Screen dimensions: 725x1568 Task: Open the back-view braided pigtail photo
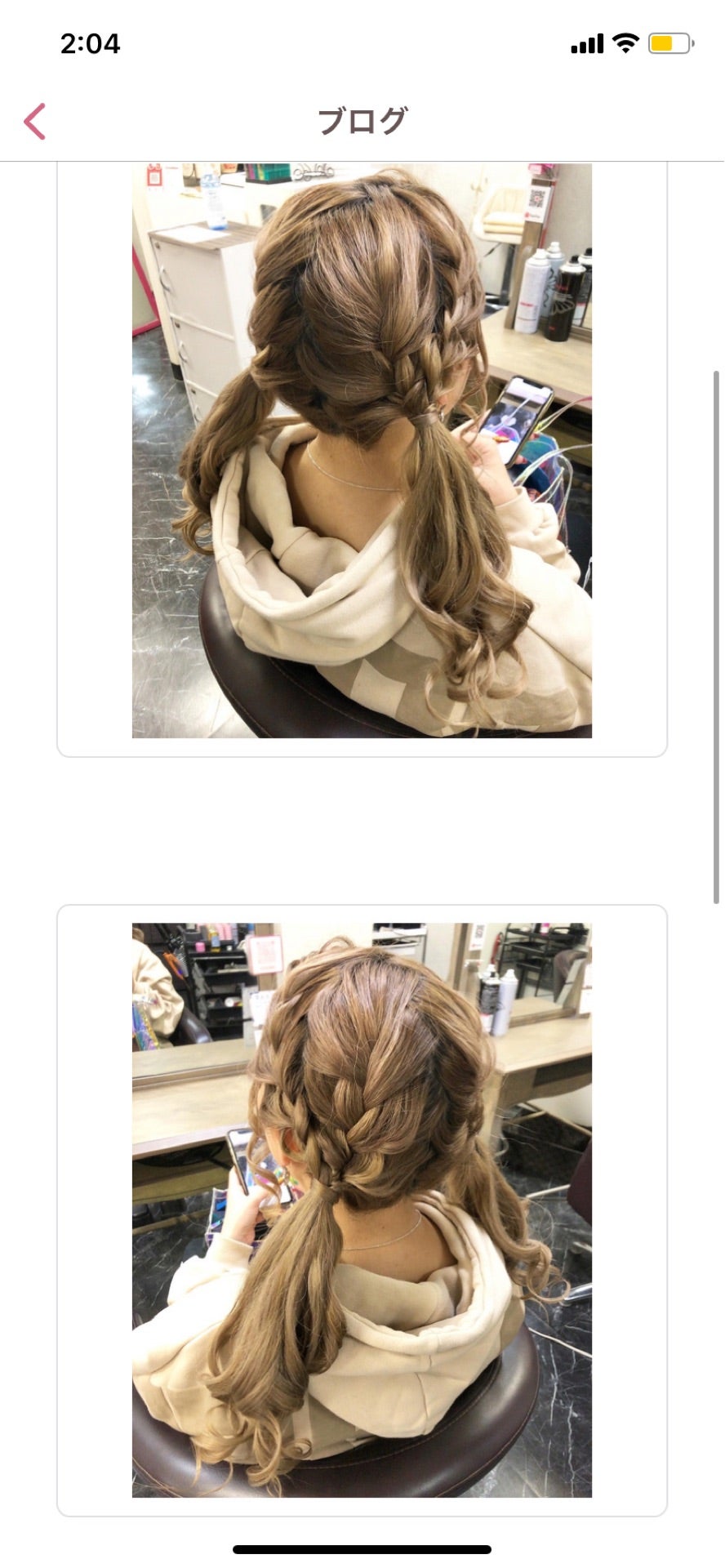coord(362,1209)
